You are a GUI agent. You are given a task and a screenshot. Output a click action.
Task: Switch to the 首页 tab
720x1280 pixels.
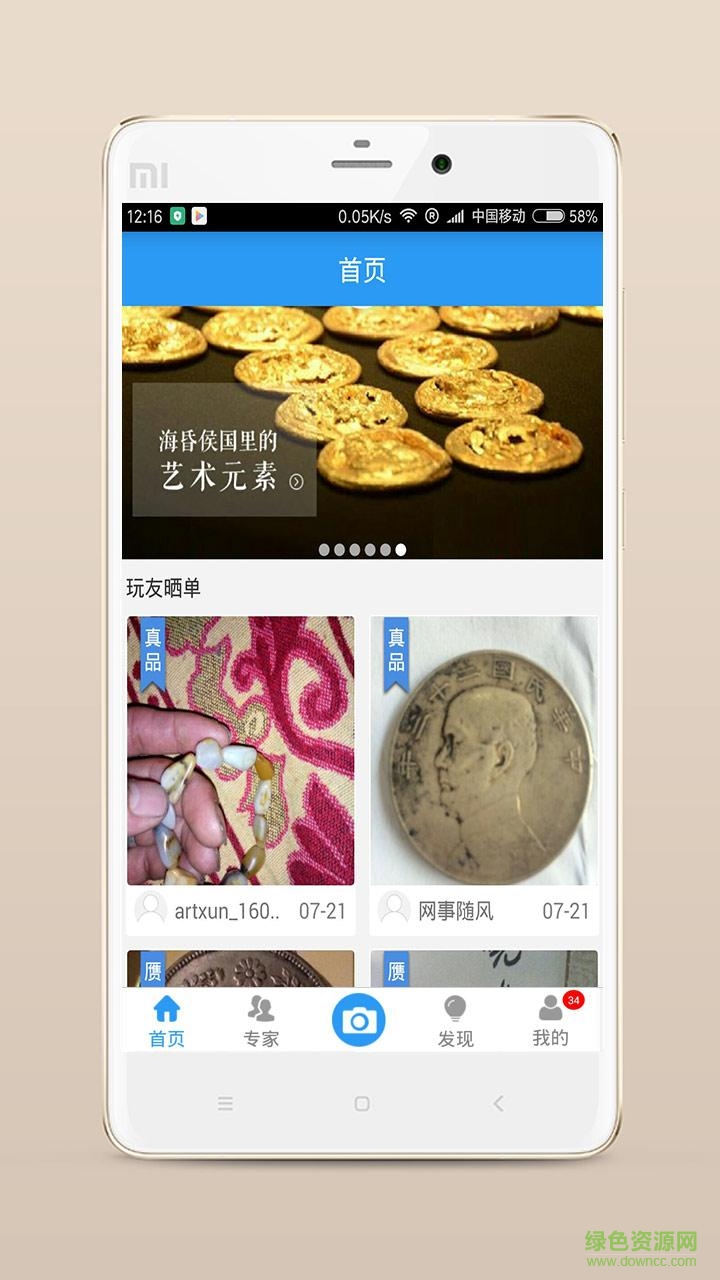(168, 1022)
